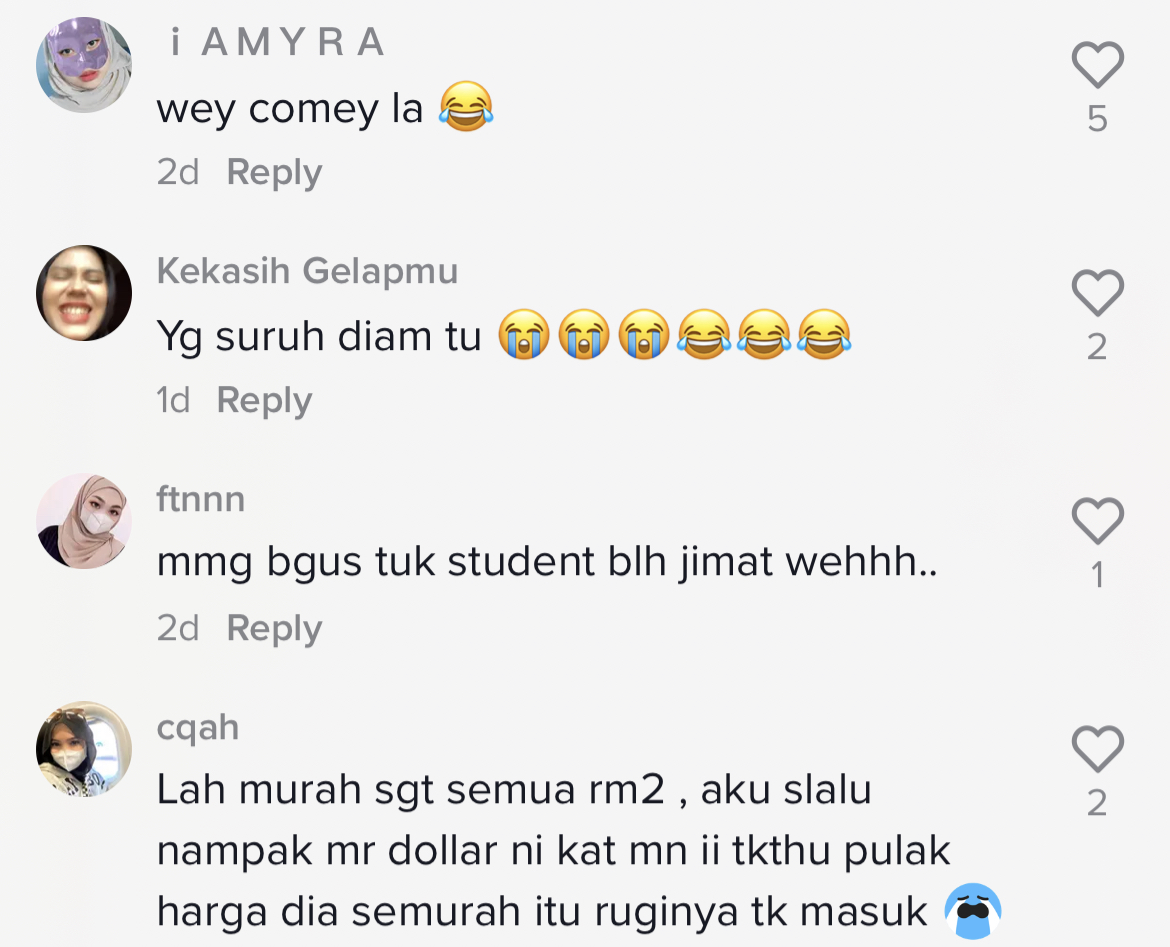This screenshot has width=1170, height=947.
Task: Open i AMYRA's profile picture
Action: click(84, 65)
